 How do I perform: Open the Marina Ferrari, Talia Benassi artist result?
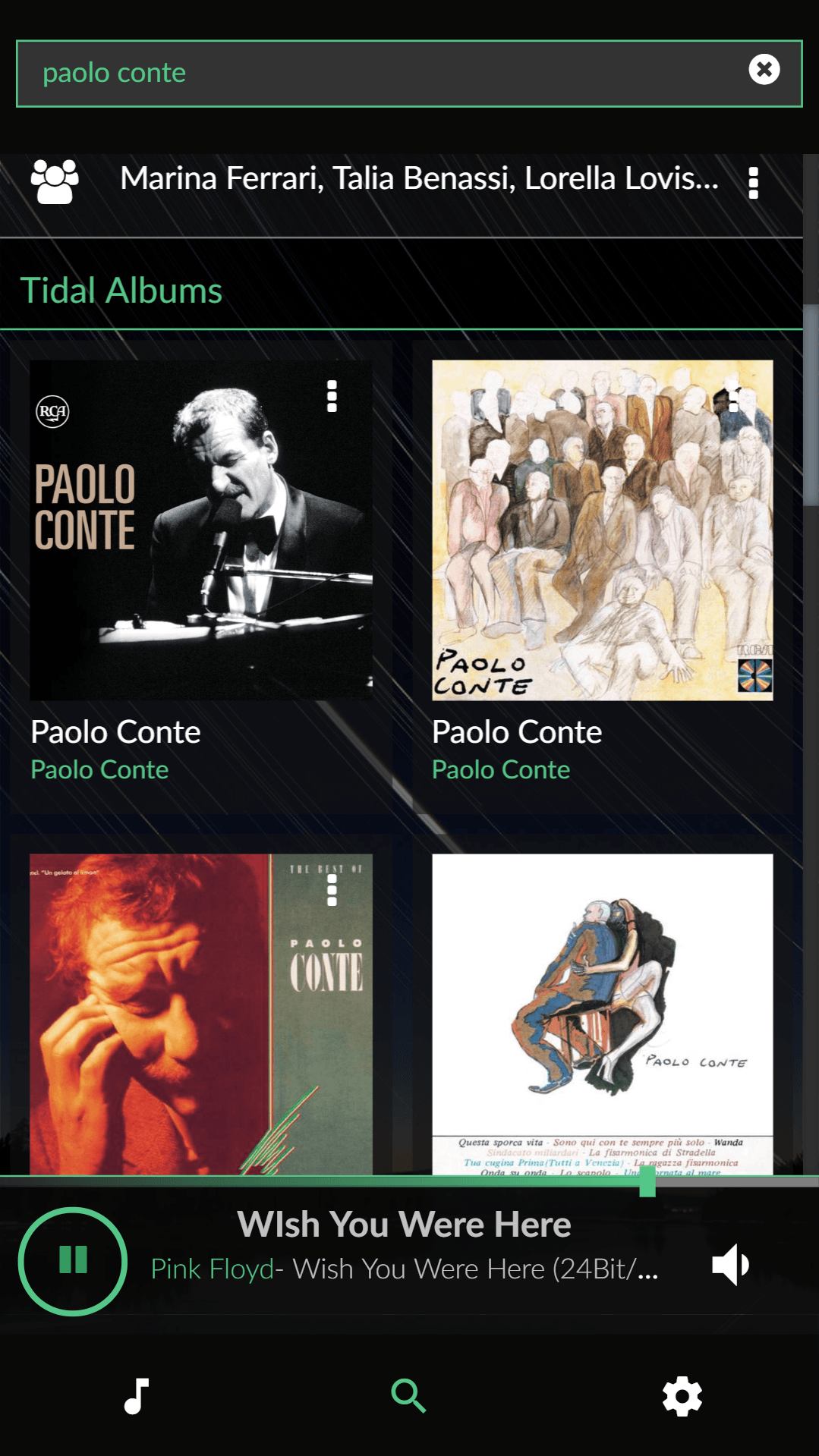coord(417,179)
